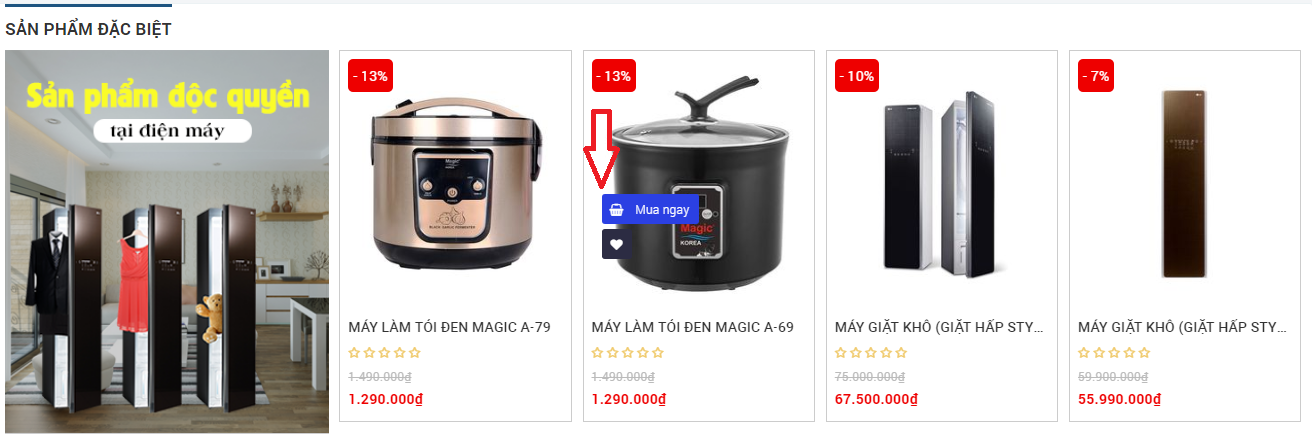Open the Sản phẩm độc quyền banner

tap(167, 241)
